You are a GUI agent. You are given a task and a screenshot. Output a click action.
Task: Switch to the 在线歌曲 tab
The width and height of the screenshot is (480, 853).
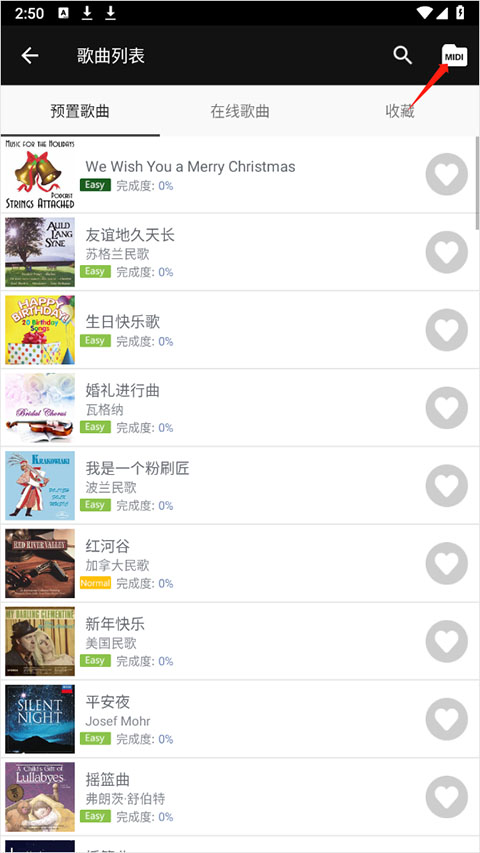tap(240, 111)
